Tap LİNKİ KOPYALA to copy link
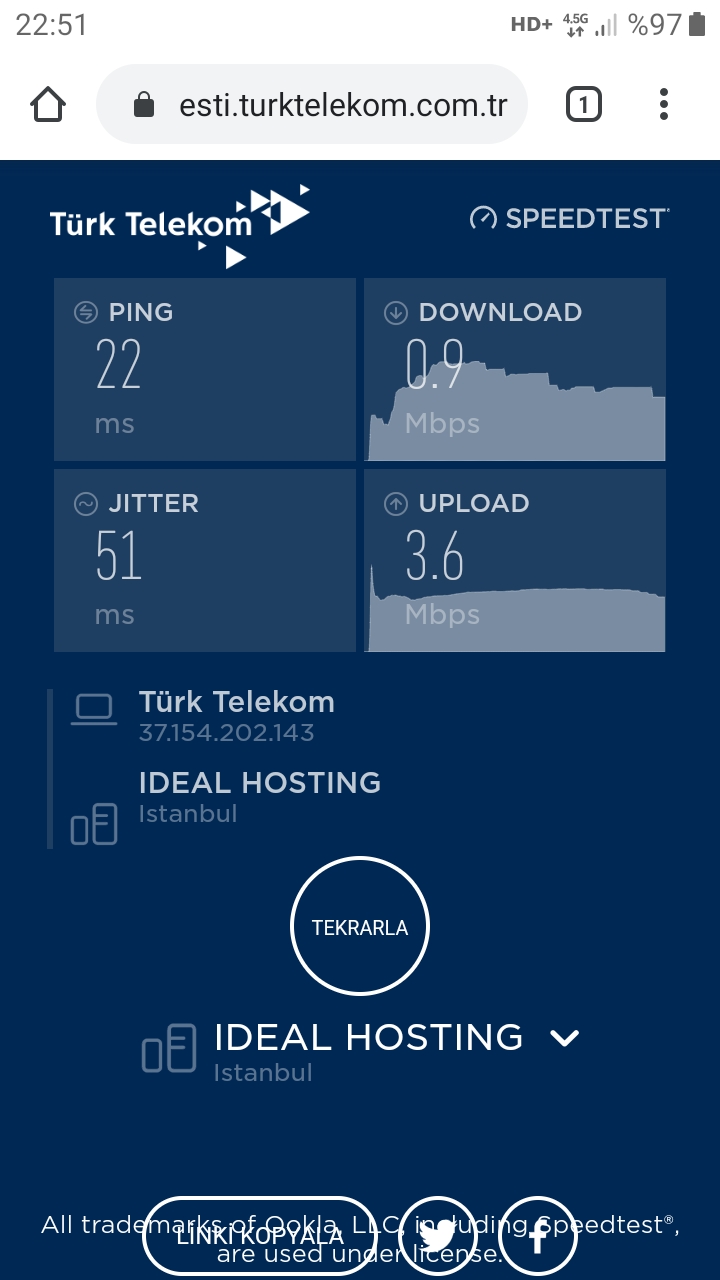The width and height of the screenshot is (720, 1280). coord(260,1236)
